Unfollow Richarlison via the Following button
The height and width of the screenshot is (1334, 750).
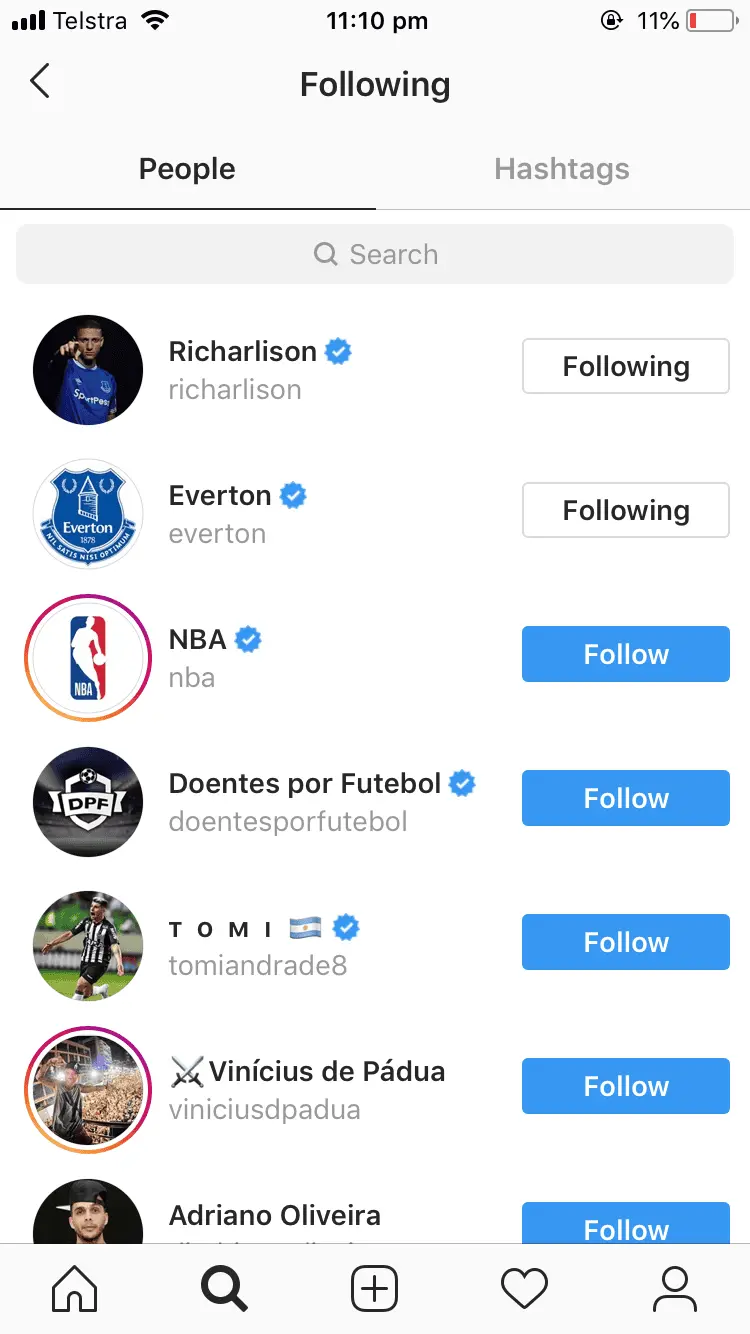(625, 366)
